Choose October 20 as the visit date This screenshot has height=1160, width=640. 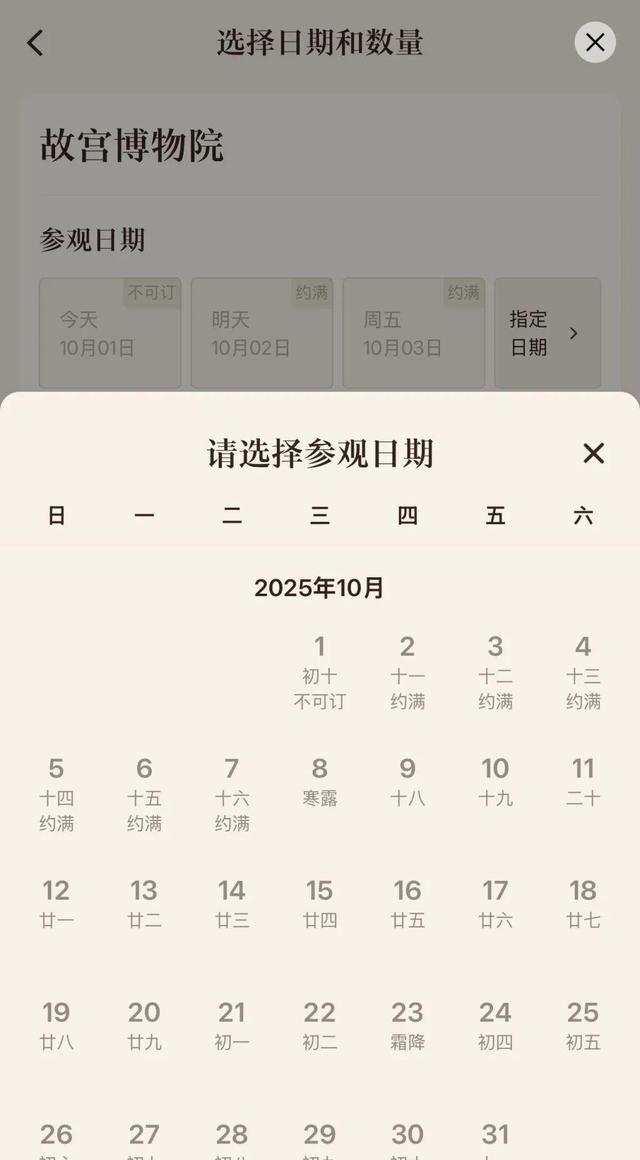click(x=144, y=1026)
